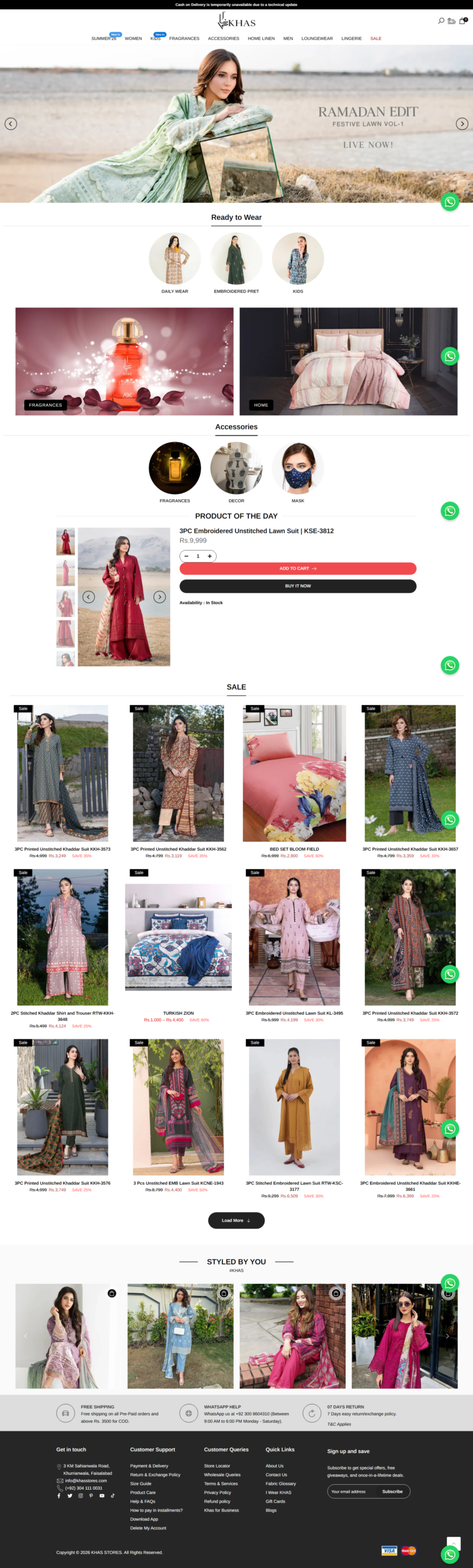Go to next banner slide
Viewport: 473px width, 1568px height.
point(462,124)
